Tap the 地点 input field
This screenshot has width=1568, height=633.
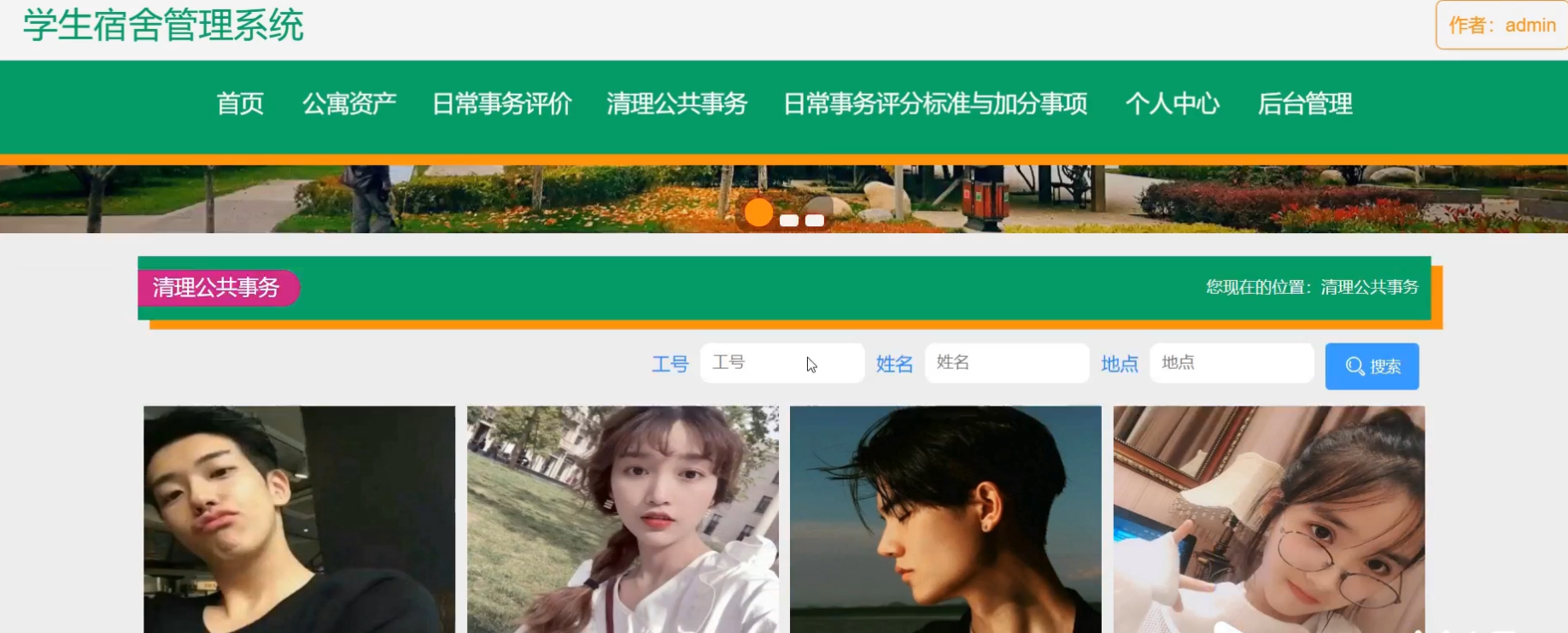pyautogui.click(x=1231, y=363)
